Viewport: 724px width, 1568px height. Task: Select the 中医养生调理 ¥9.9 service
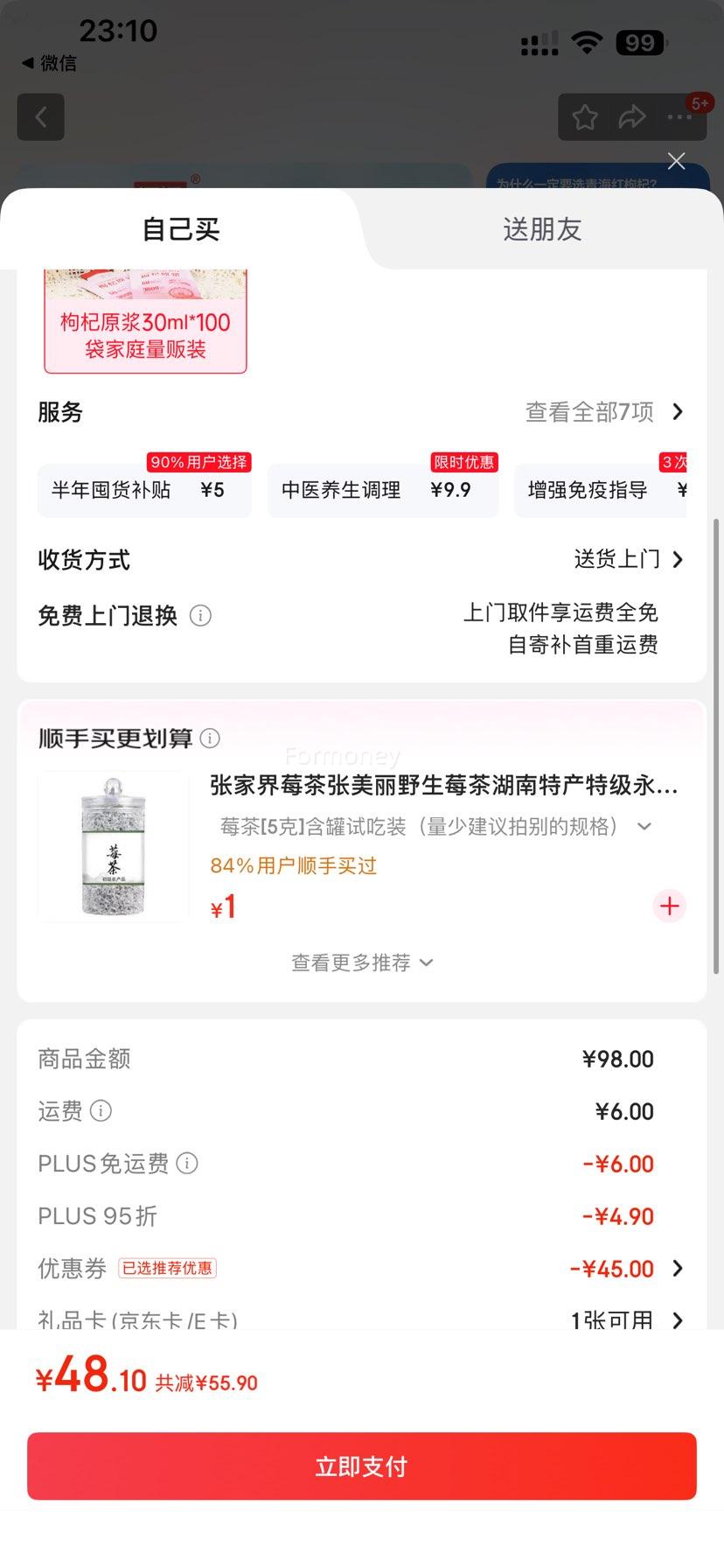pos(384,490)
